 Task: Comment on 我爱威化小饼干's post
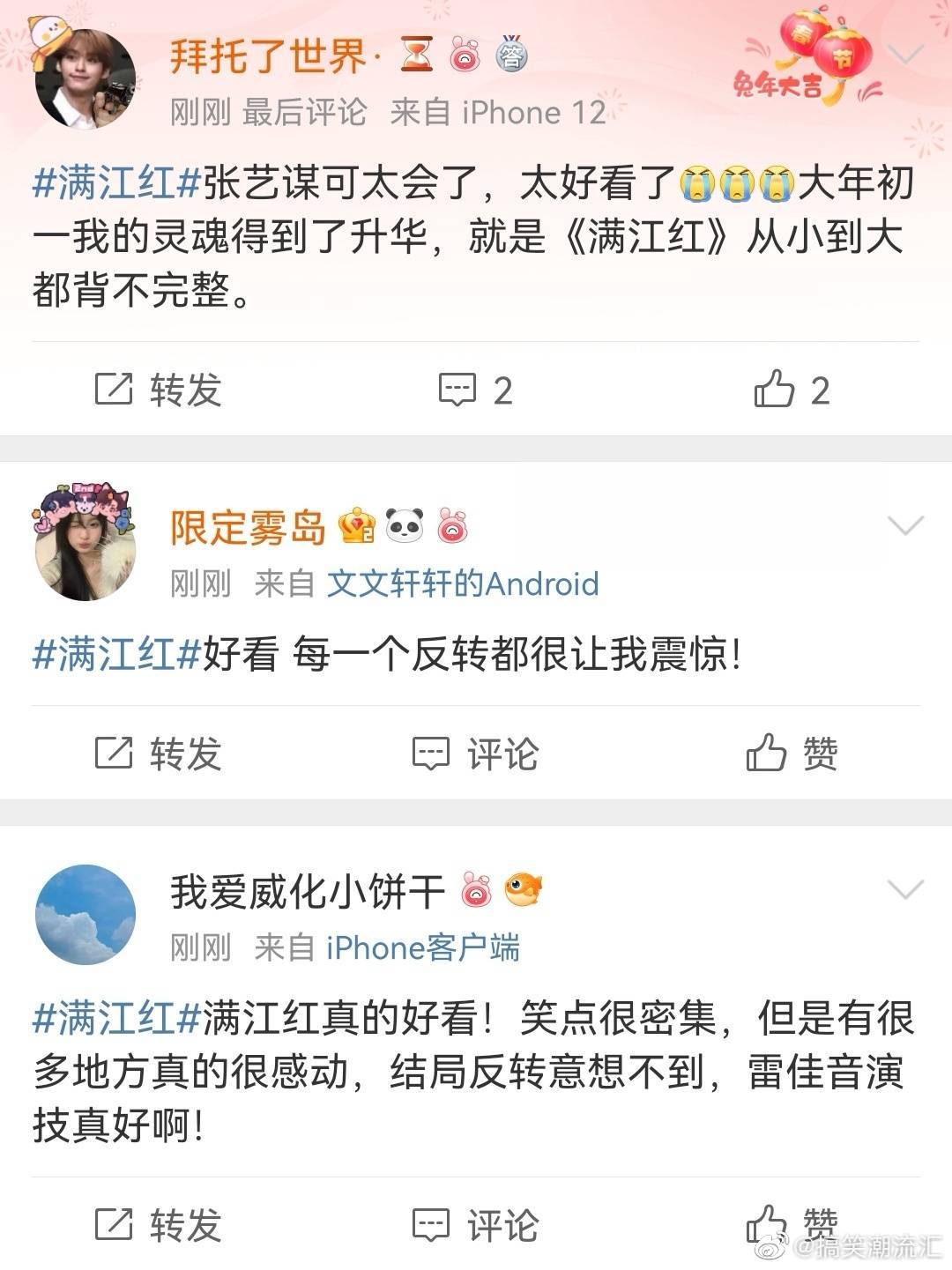click(x=476, y=1225)
